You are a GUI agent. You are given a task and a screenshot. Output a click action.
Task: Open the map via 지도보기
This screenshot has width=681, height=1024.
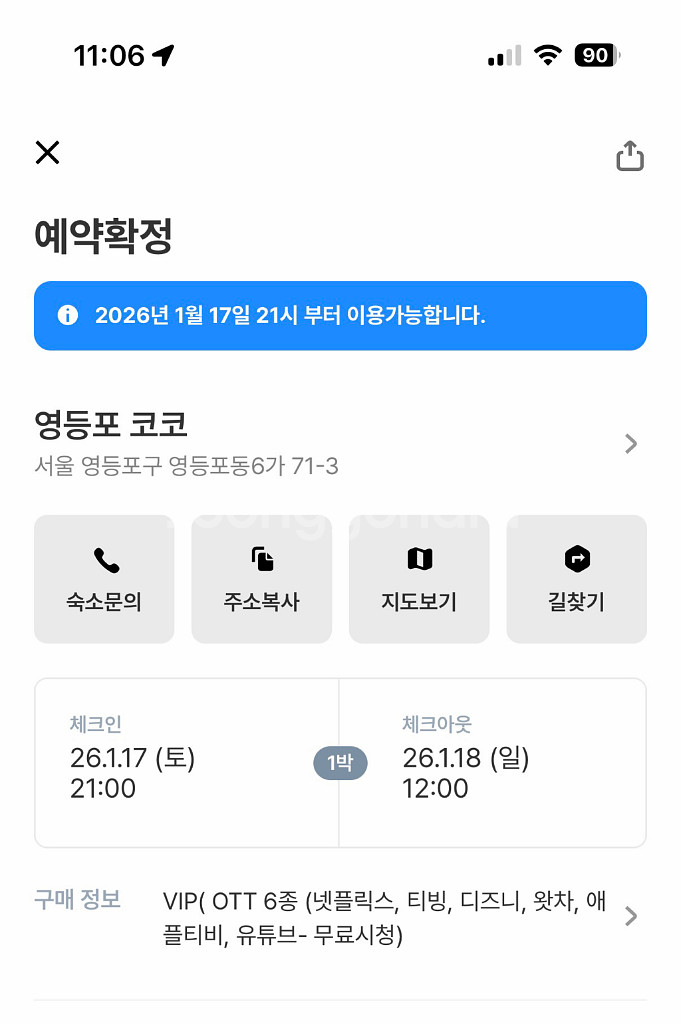(419, 579)
